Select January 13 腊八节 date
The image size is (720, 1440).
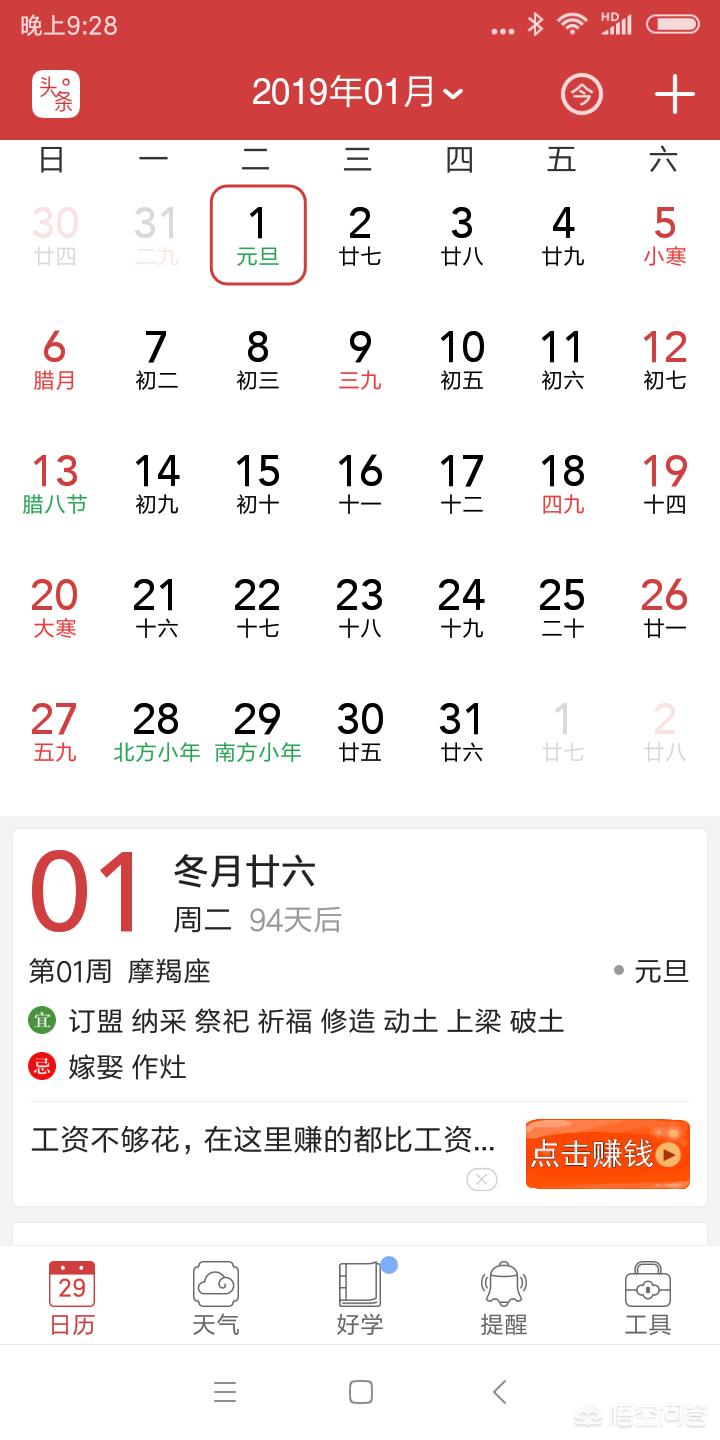coord(54,483)
